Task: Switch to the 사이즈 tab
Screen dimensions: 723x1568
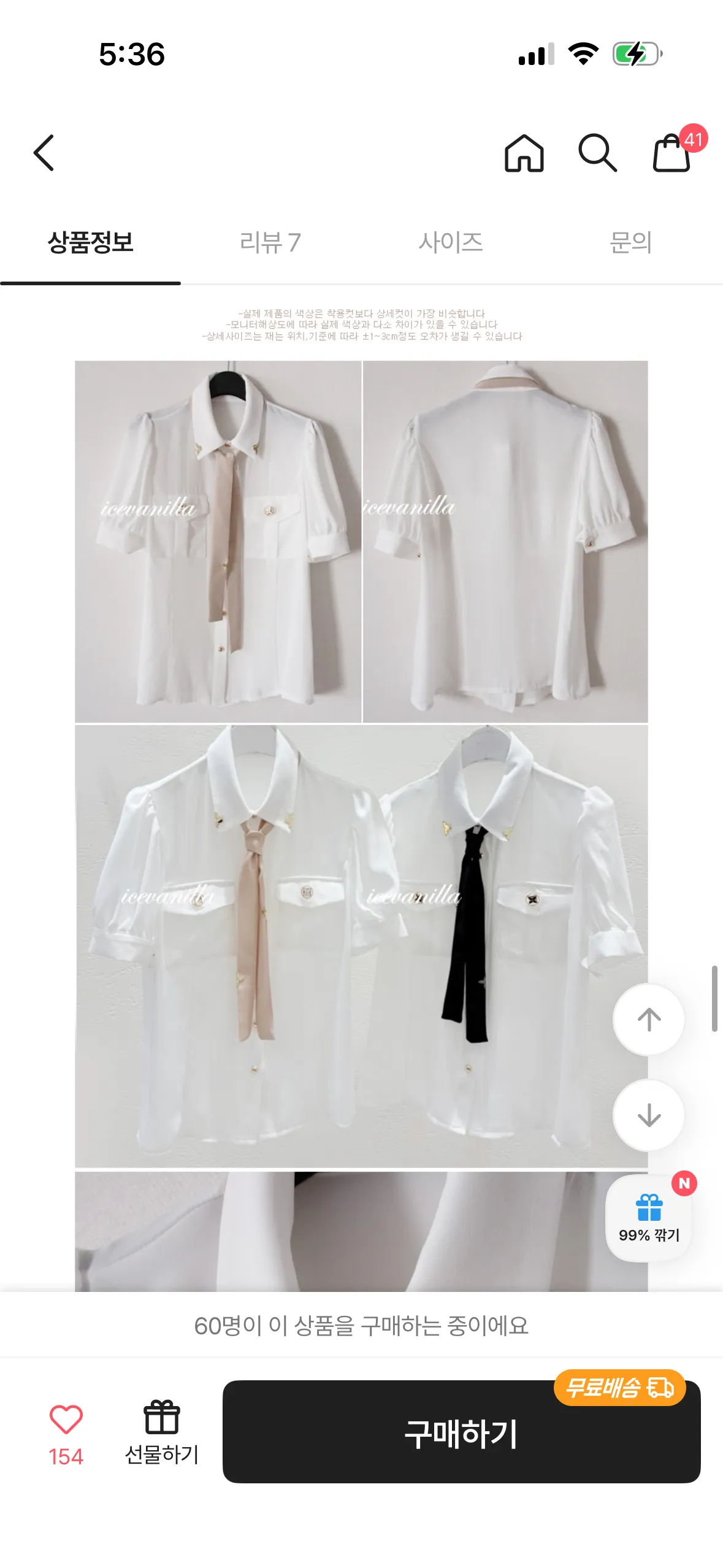Action: [451, 243]
